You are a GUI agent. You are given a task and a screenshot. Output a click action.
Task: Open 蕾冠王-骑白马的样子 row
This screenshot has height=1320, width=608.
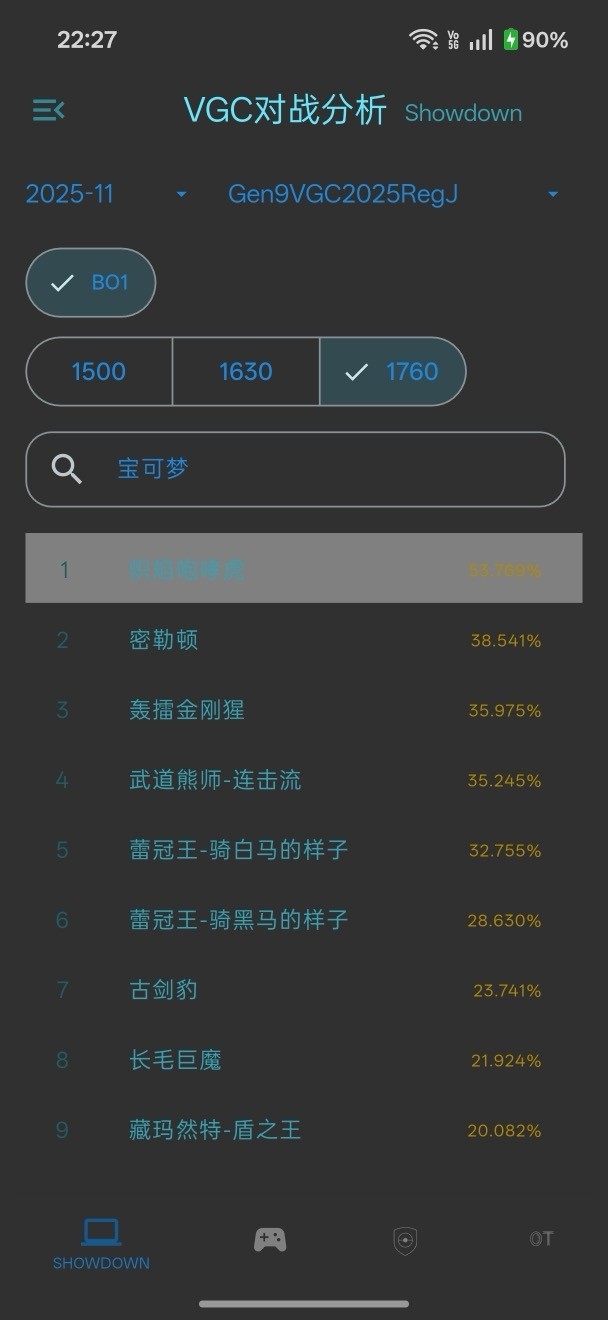[x=303, y=850]
